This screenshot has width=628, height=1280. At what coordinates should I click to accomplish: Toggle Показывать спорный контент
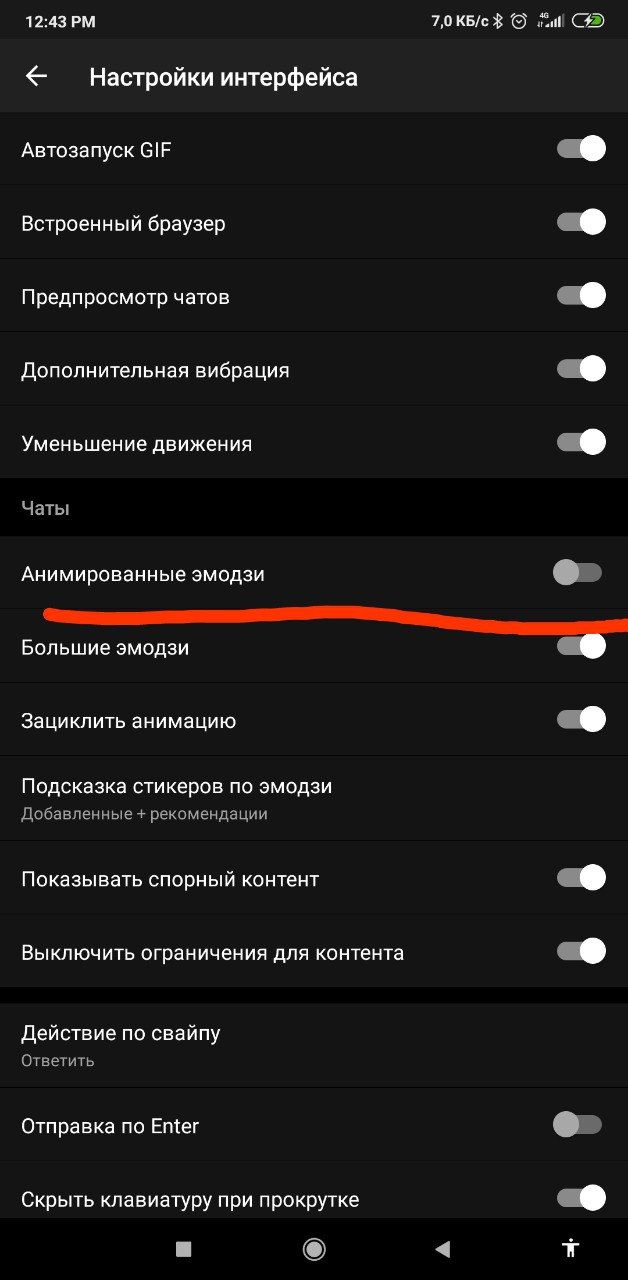click(x=581, y=879)
